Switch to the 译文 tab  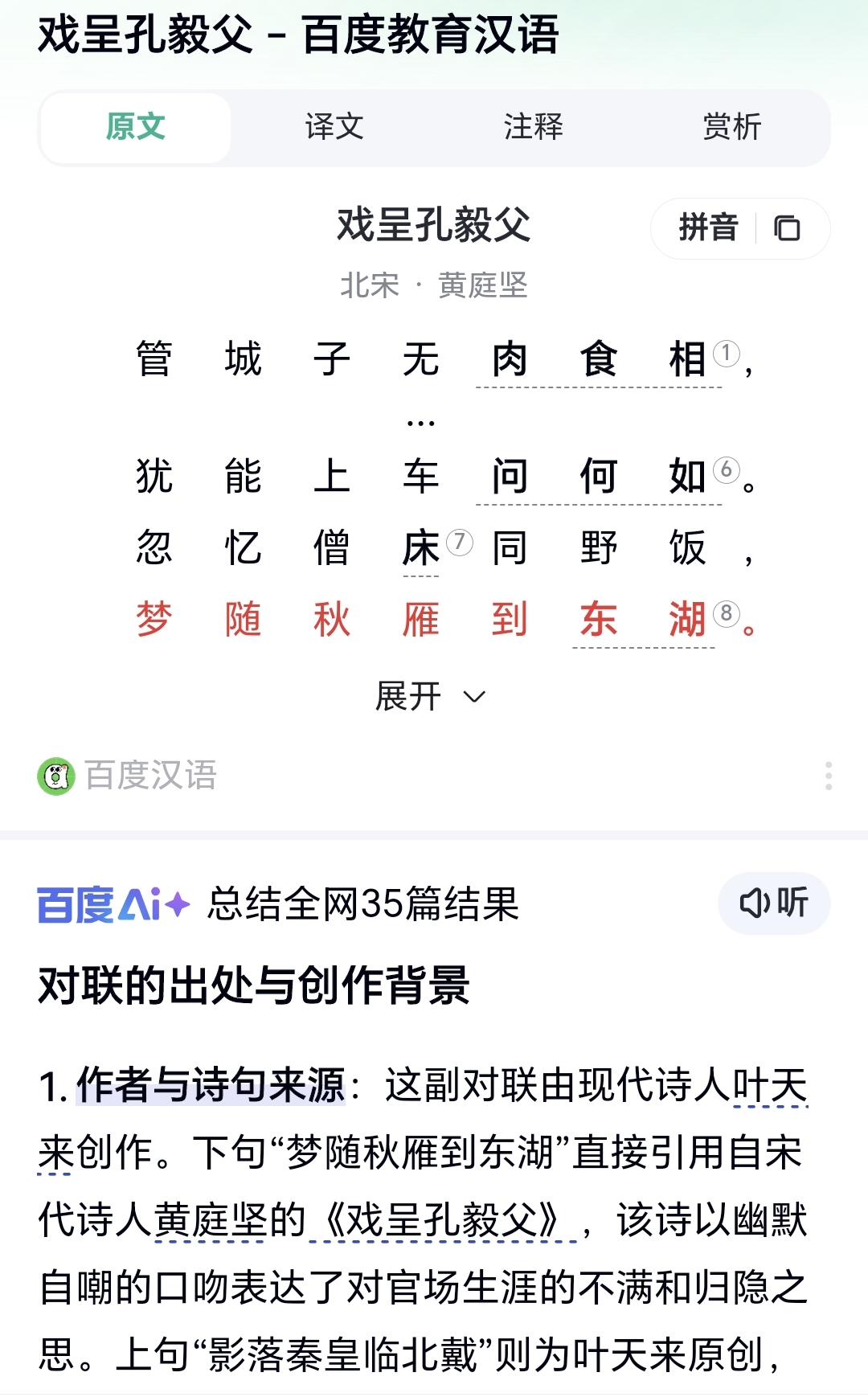click(334, 127)
